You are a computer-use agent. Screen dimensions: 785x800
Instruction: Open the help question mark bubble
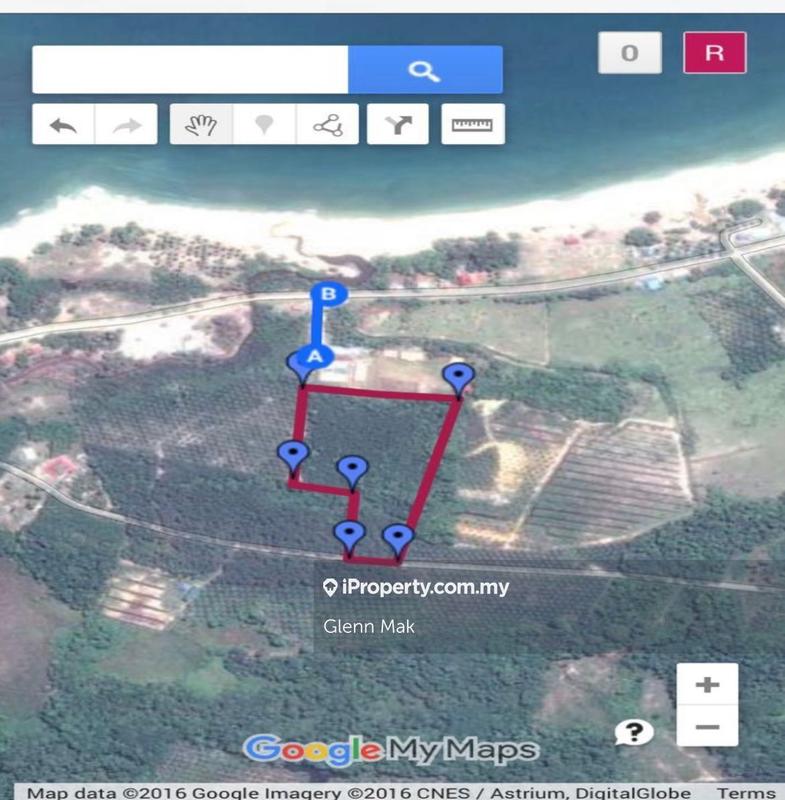click(x=632, y=733)
